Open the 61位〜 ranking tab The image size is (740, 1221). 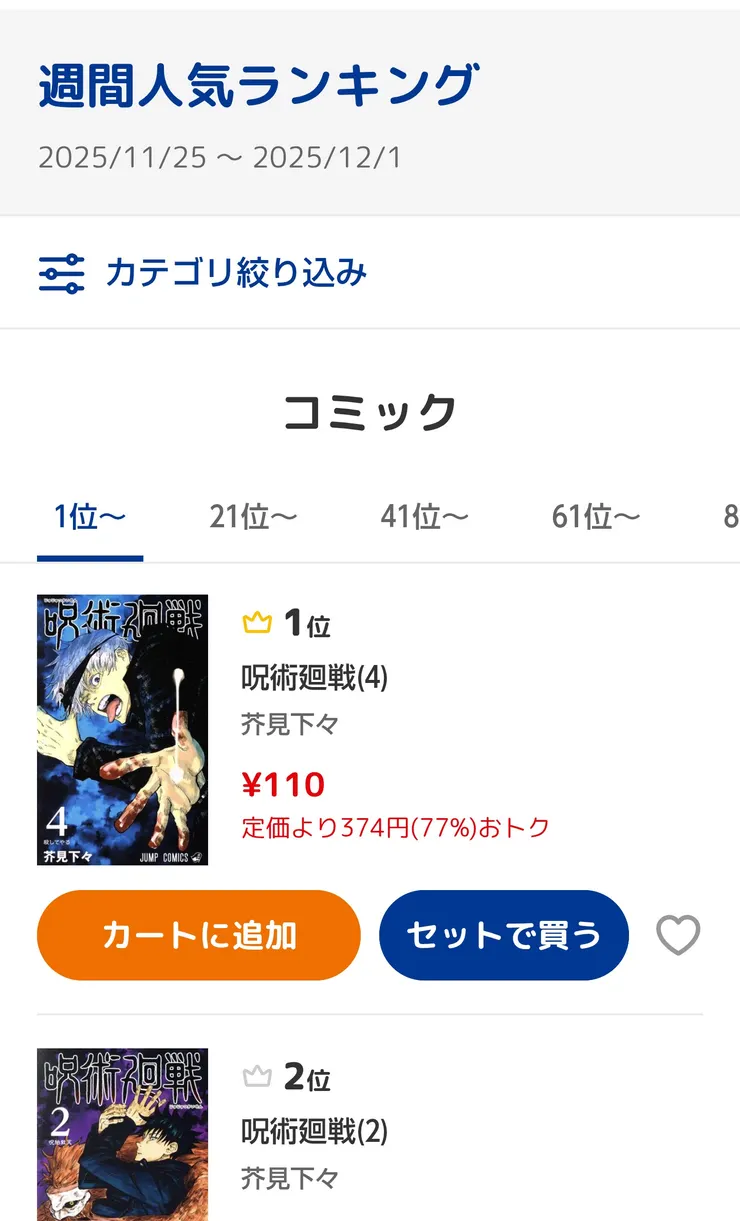(x=595, y=516)
